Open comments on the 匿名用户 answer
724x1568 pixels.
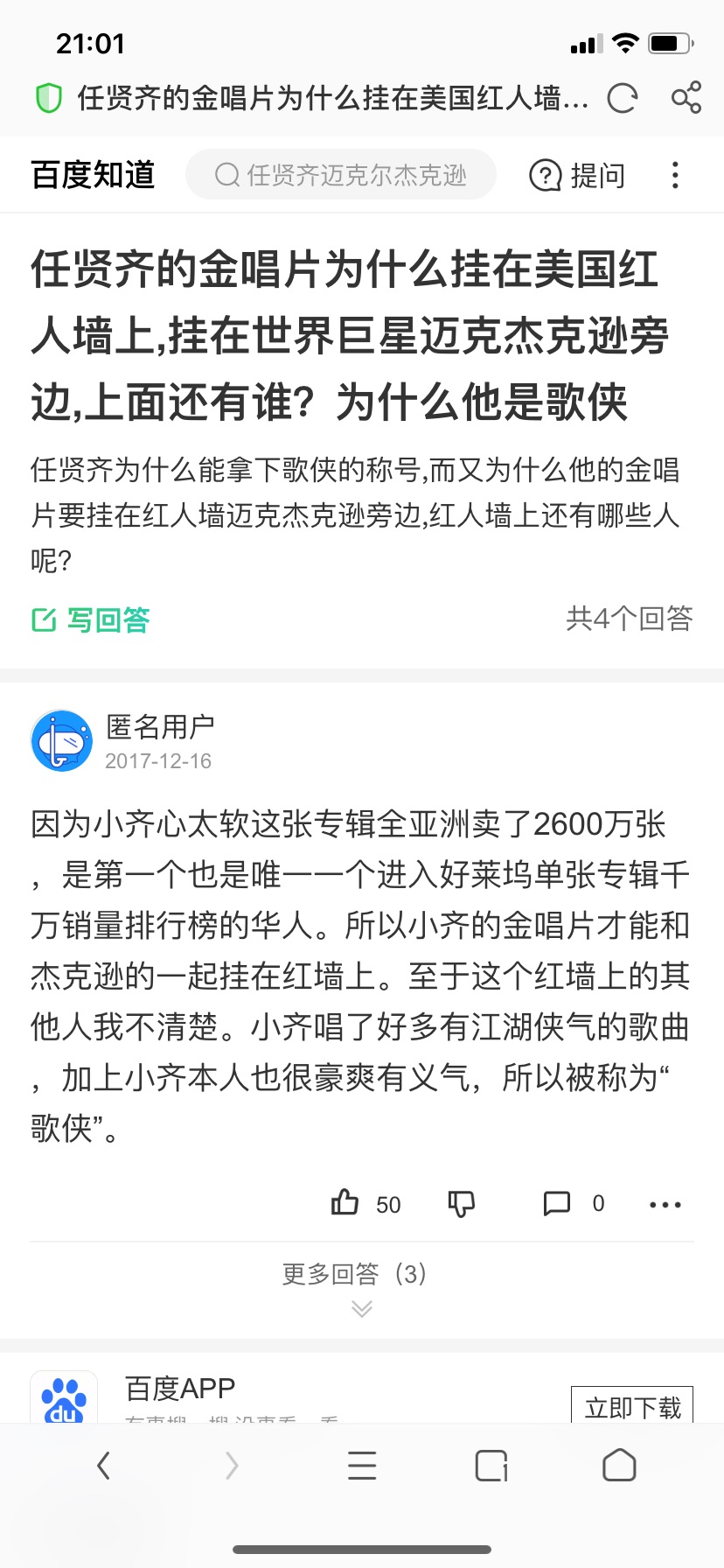pos(574,1204)
